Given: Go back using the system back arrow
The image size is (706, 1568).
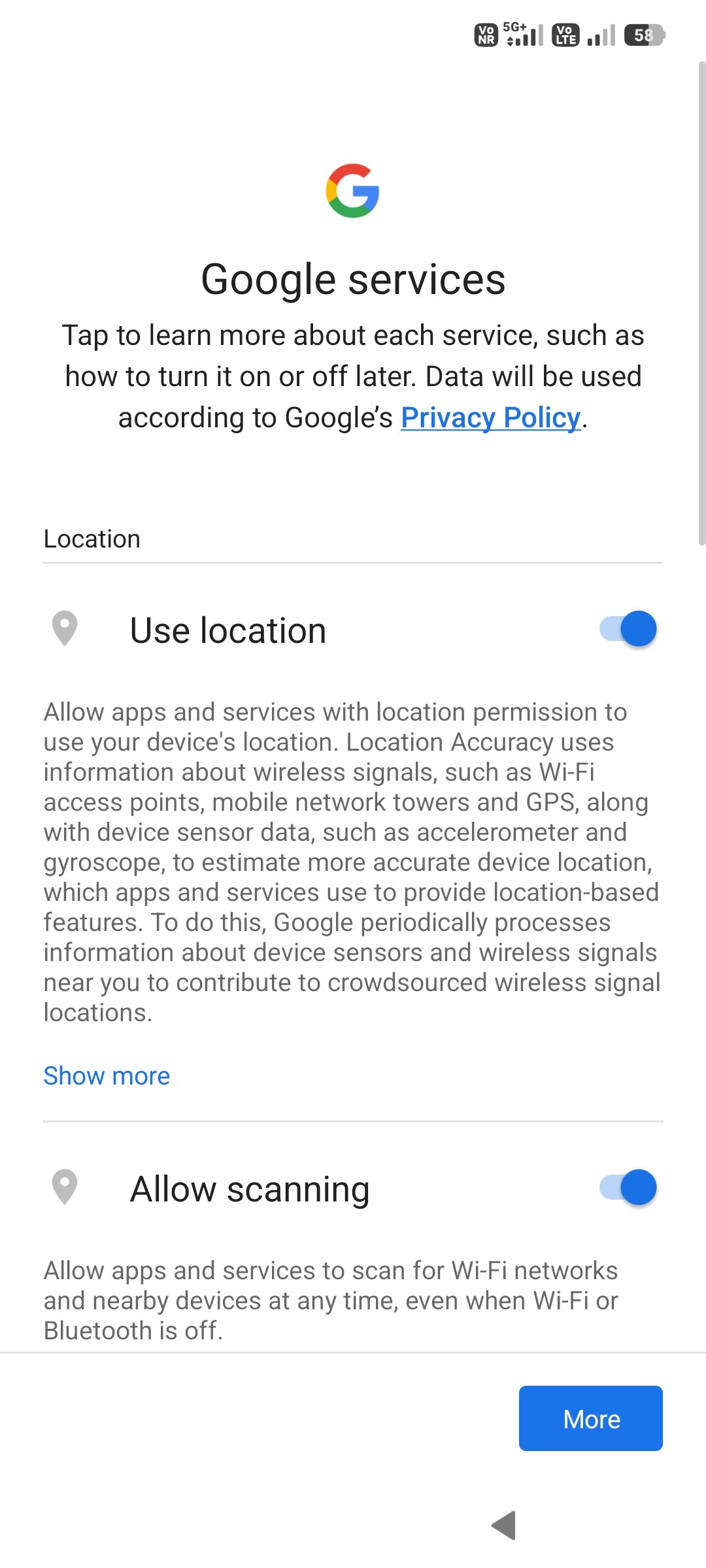Looking at the screenshot, I should [504, 1526].
